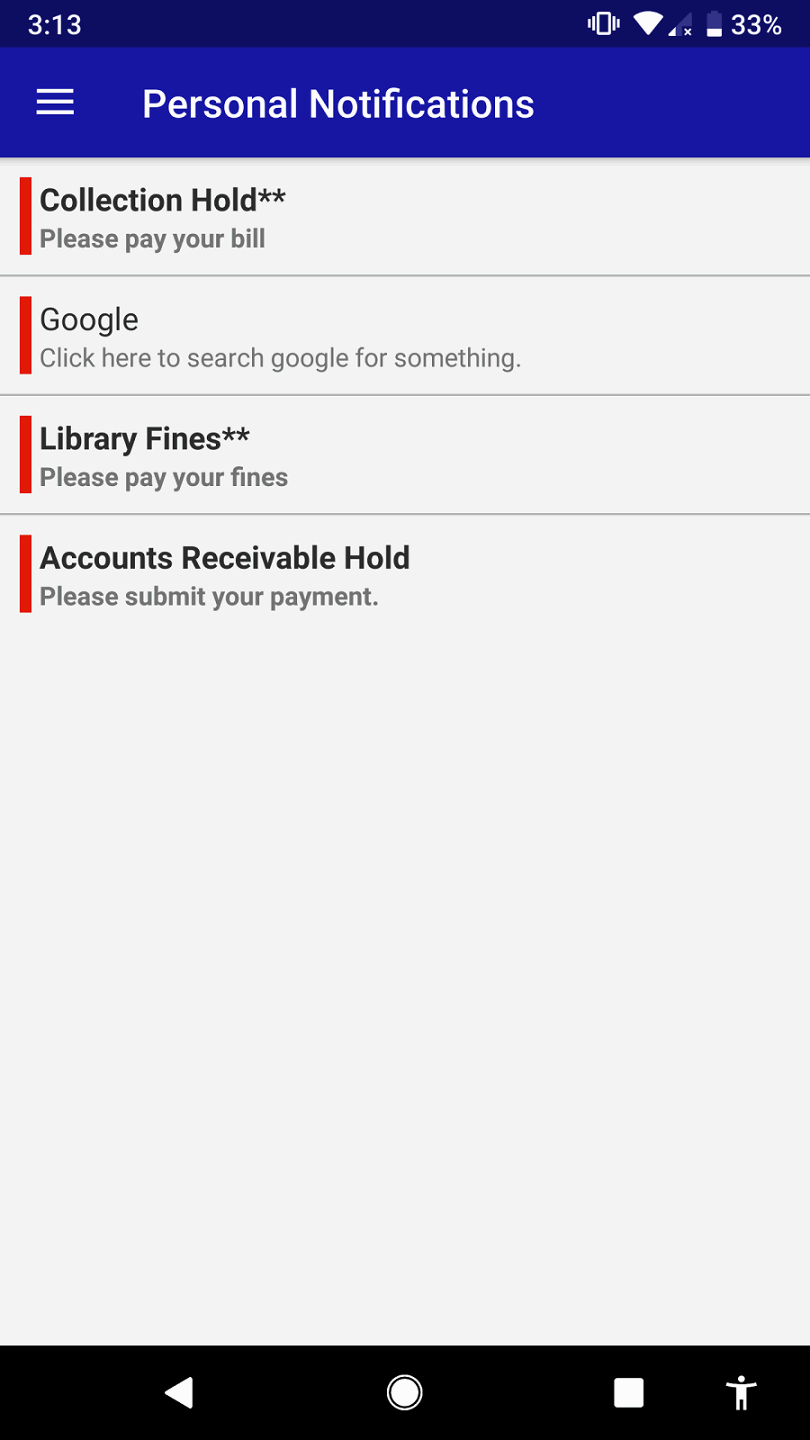This screenshot has height=1440, width=810.
Task: Tap the accessibility icon in navigation bar
Action: pos(741,1392)
